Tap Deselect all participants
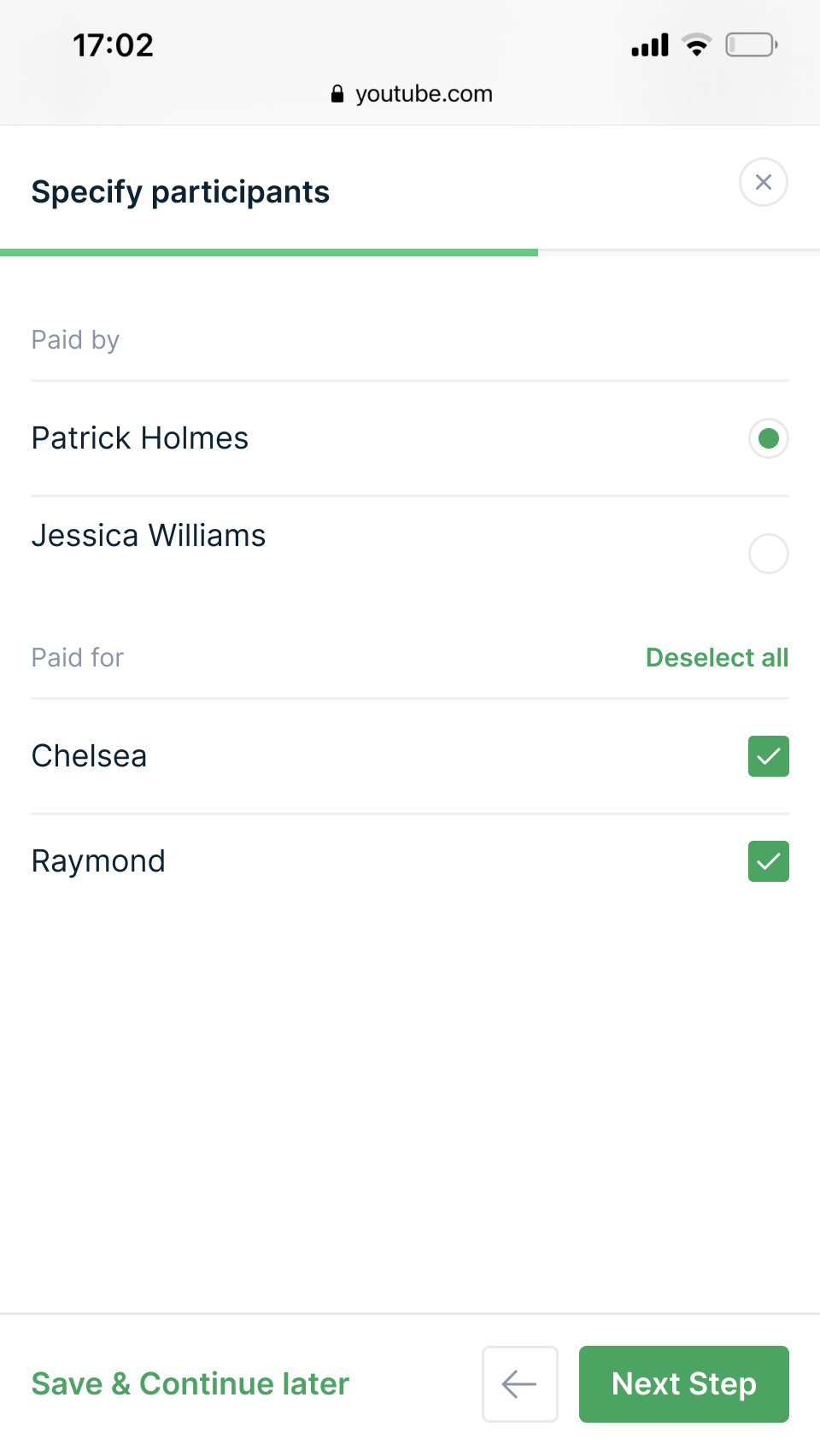820x1456 pixels. [717, 657]
